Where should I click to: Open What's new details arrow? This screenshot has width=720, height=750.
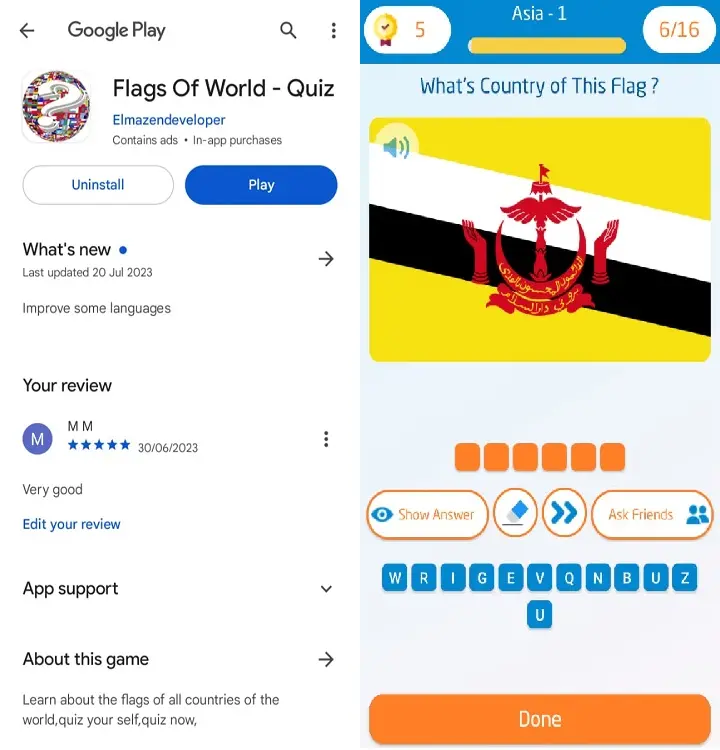pyautogui.click(x=326, y=259)
